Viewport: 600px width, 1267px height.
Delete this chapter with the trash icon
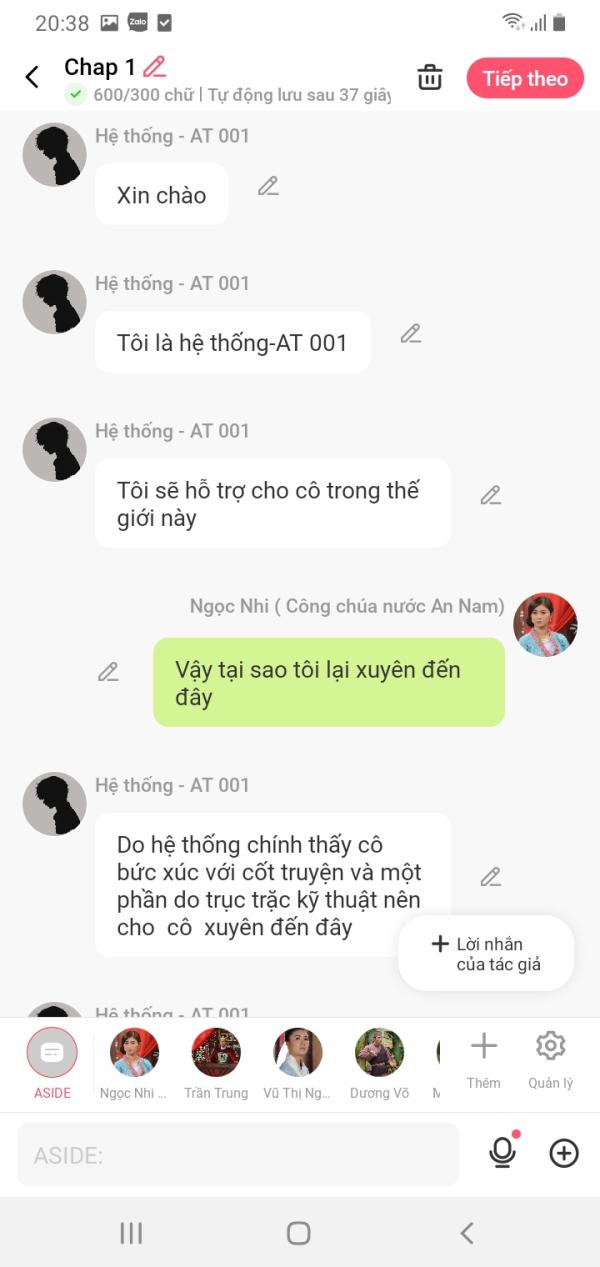click(430, 78)
